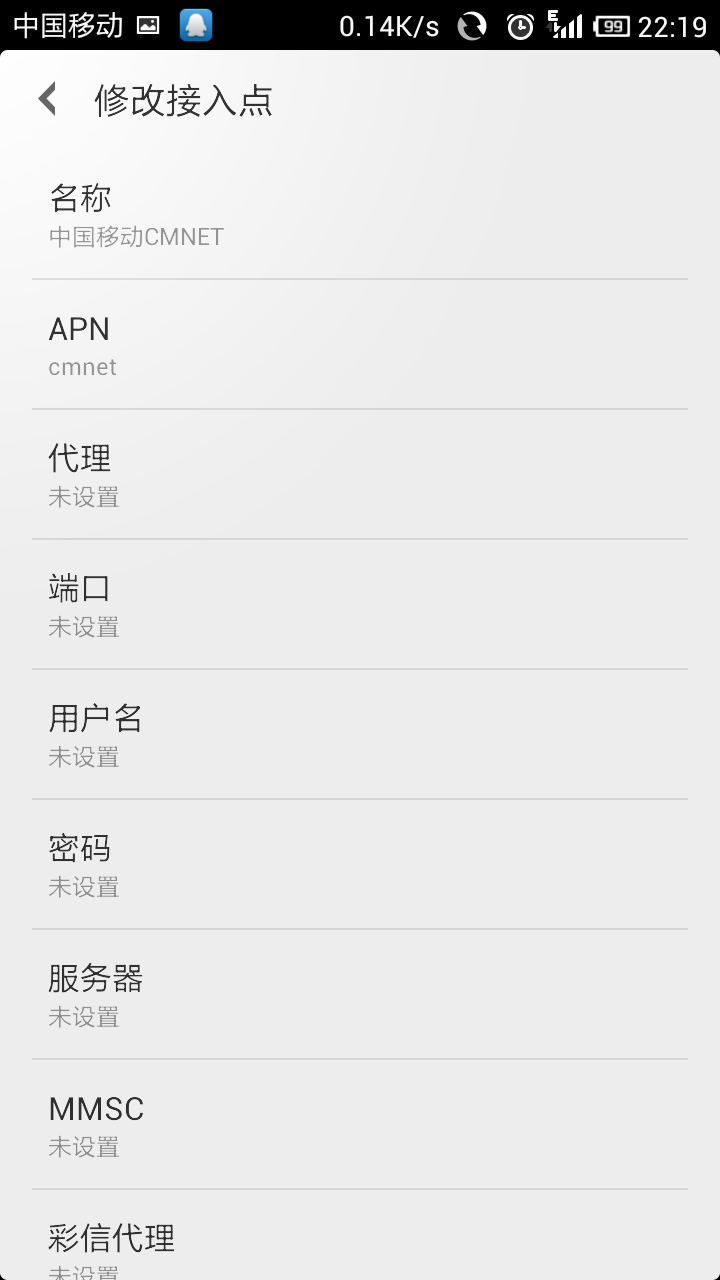Image resolution: width=720 pixels, height=1280 pixels.
Task: Edit the 服务器 row
Action: [x=360, y=995]
